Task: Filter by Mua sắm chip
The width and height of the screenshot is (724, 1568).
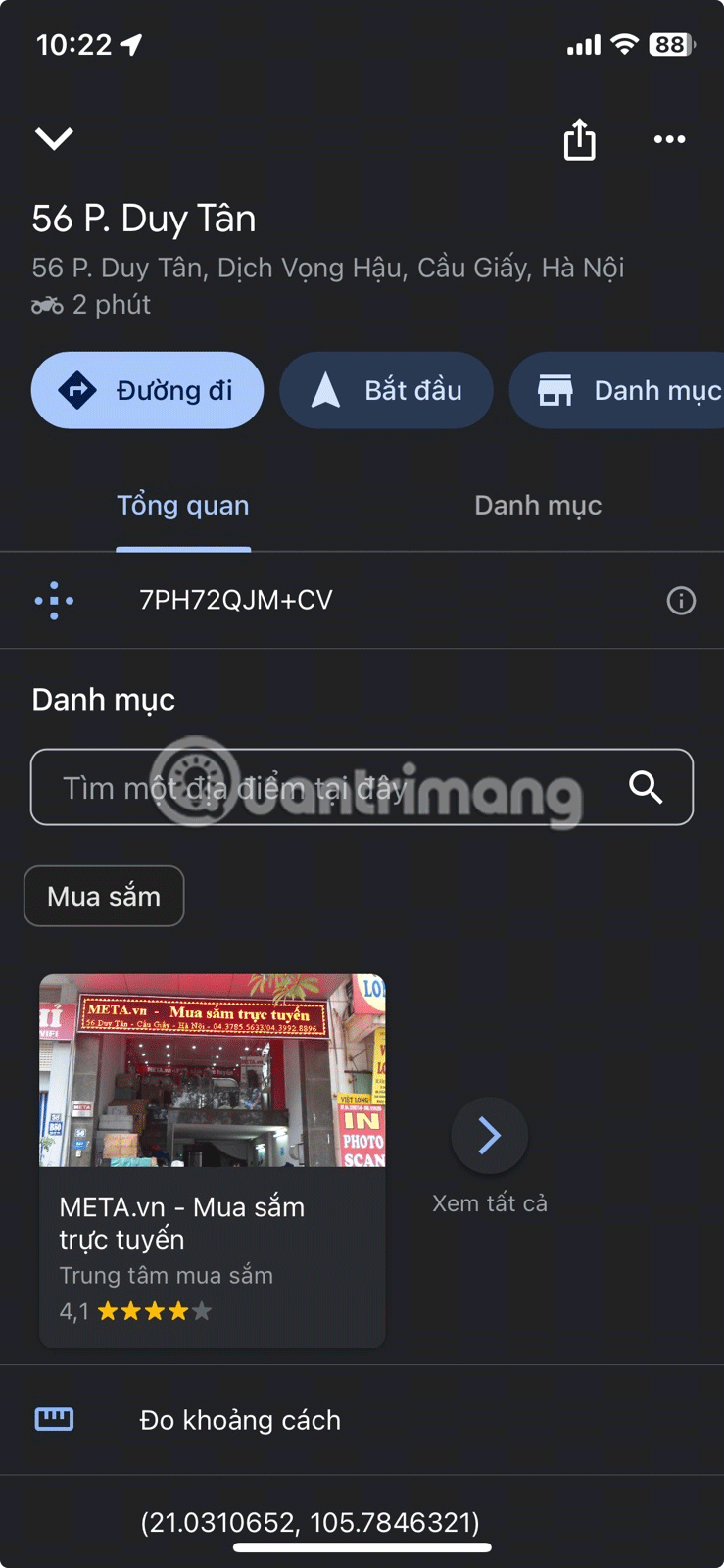Action: pos(104,896)
